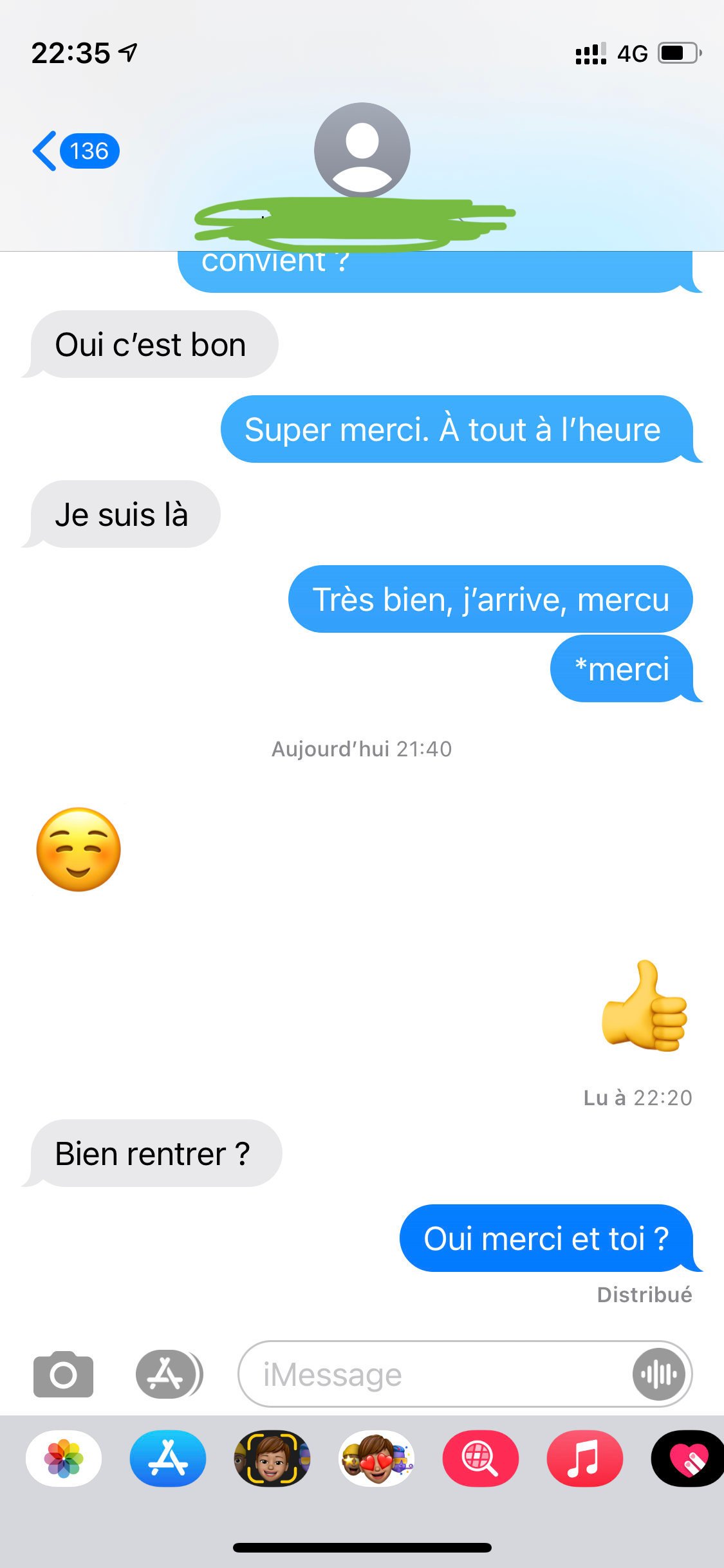
Task: Open the App Store for iMessage
Action: 168,1459
